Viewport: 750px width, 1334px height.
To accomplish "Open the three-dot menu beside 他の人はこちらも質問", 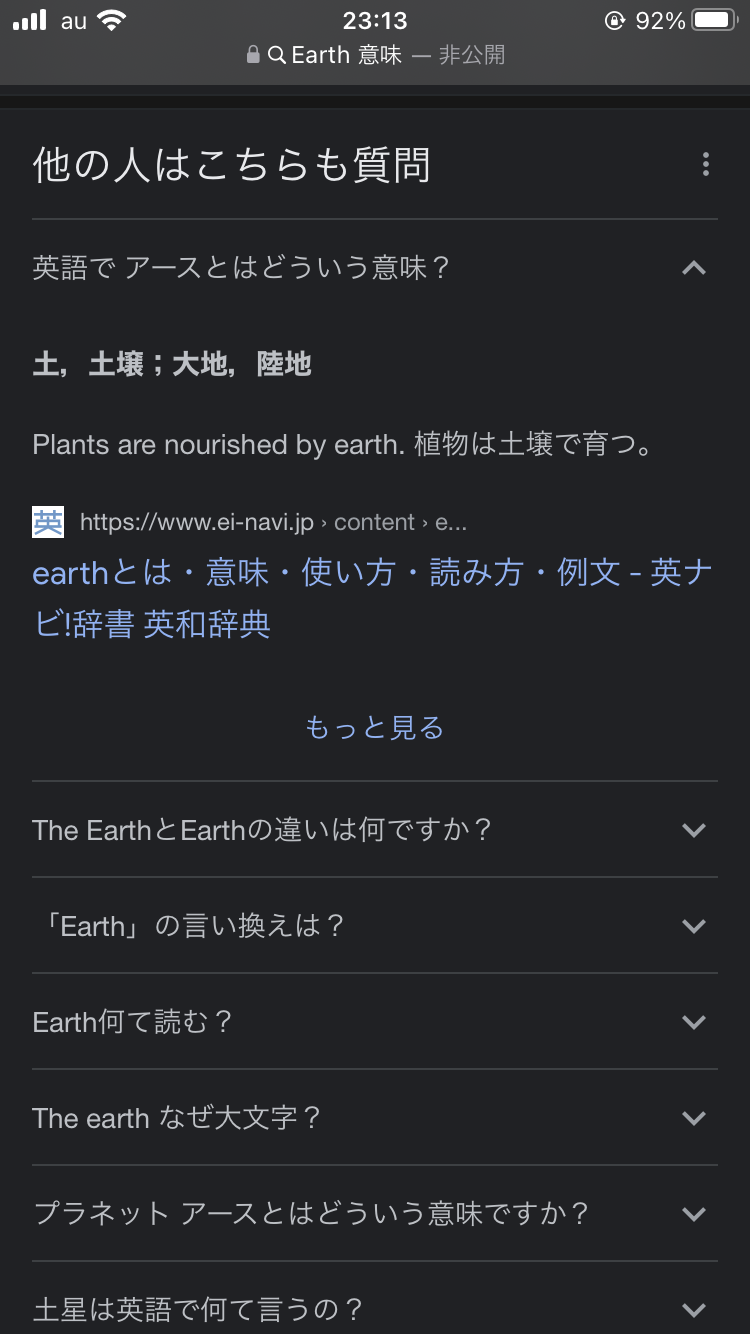I will (706, 164).
